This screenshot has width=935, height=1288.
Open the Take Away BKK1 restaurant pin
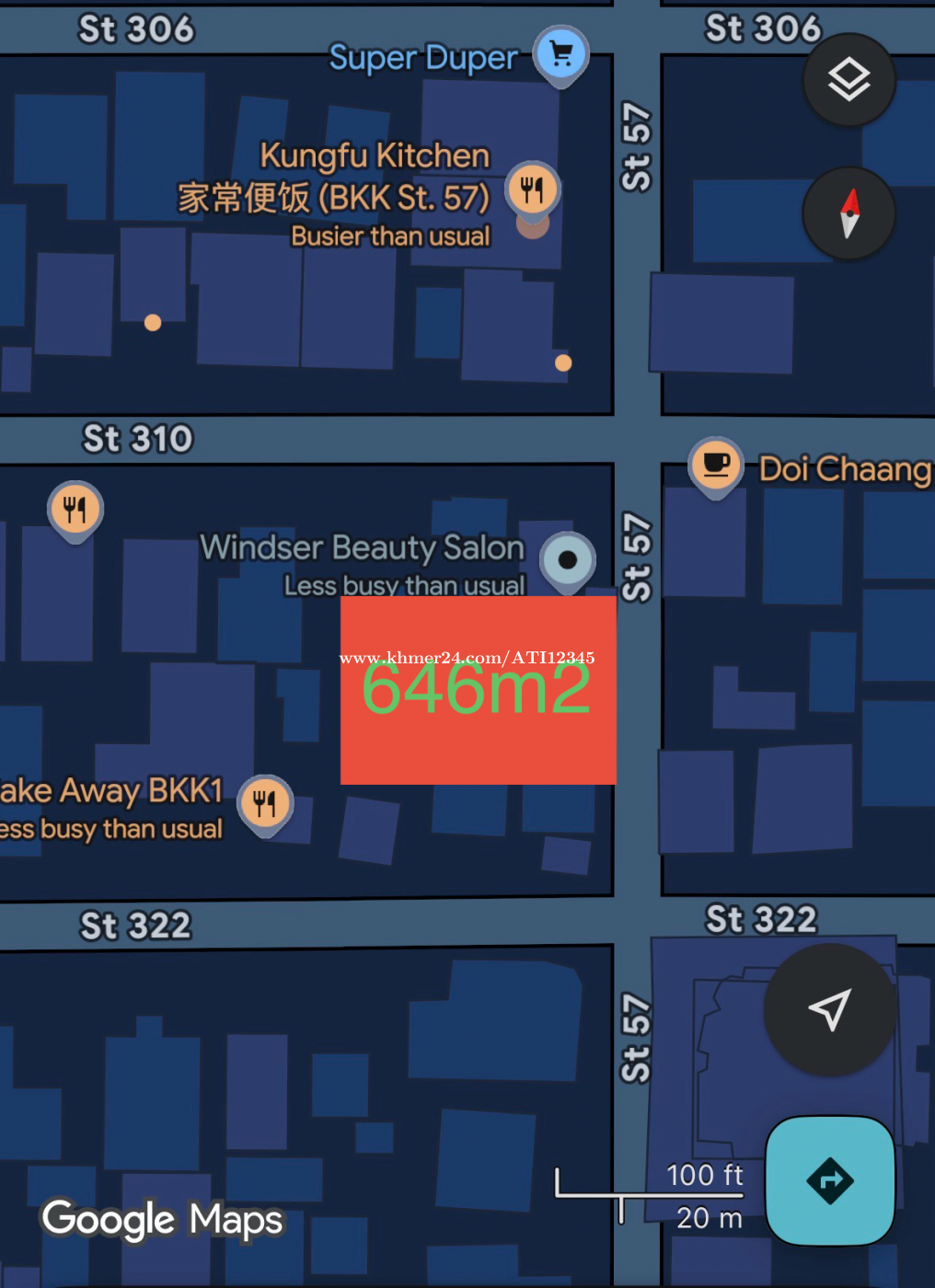265,803
